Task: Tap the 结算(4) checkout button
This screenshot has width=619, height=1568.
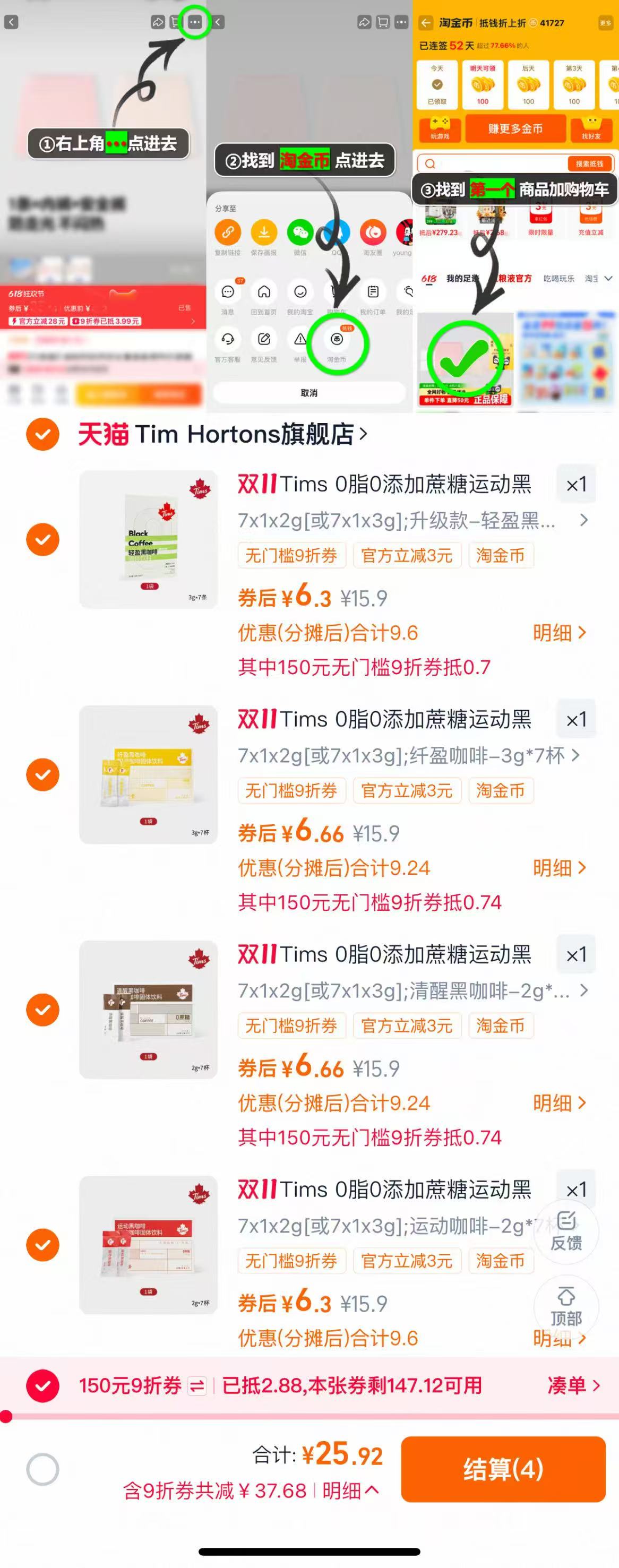Action: coord(503,1469)
